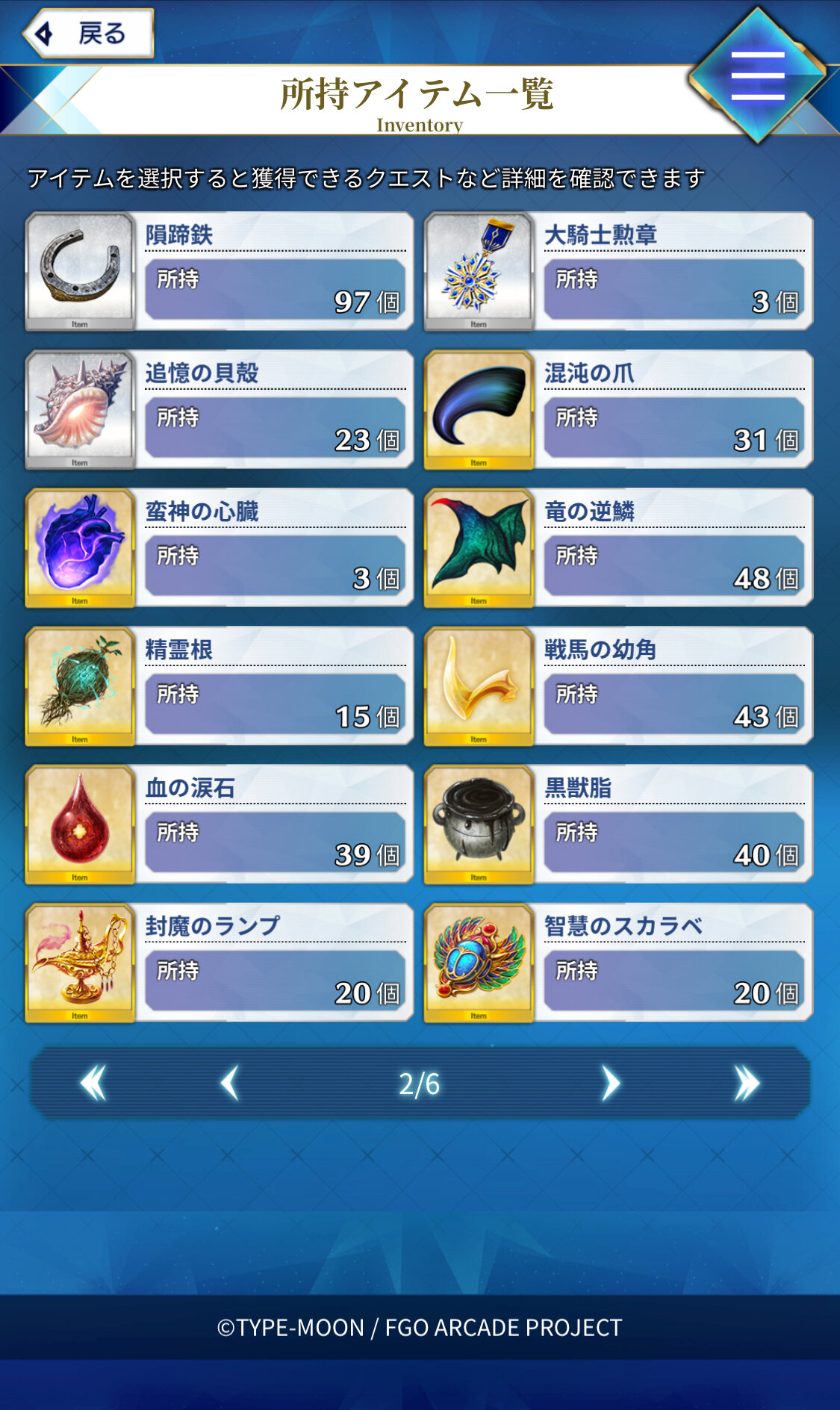Go to the previous inventory page

pos(230,1083)
